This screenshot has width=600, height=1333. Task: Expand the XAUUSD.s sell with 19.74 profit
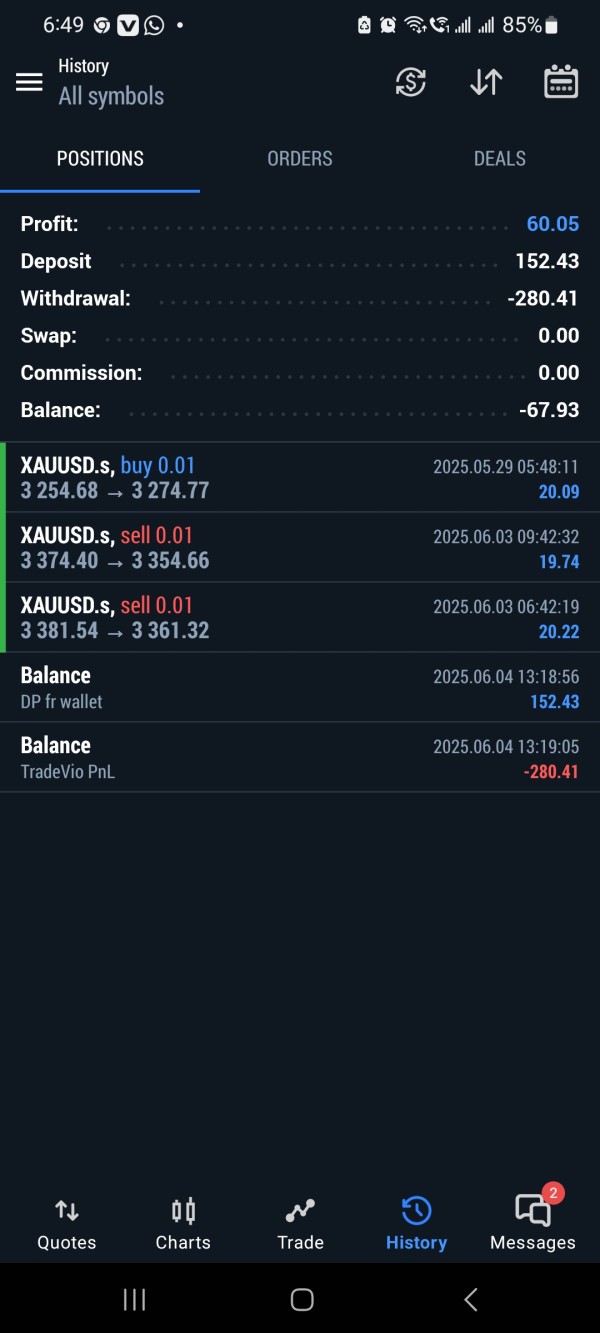pyautogui.click(x=300, y=548)
